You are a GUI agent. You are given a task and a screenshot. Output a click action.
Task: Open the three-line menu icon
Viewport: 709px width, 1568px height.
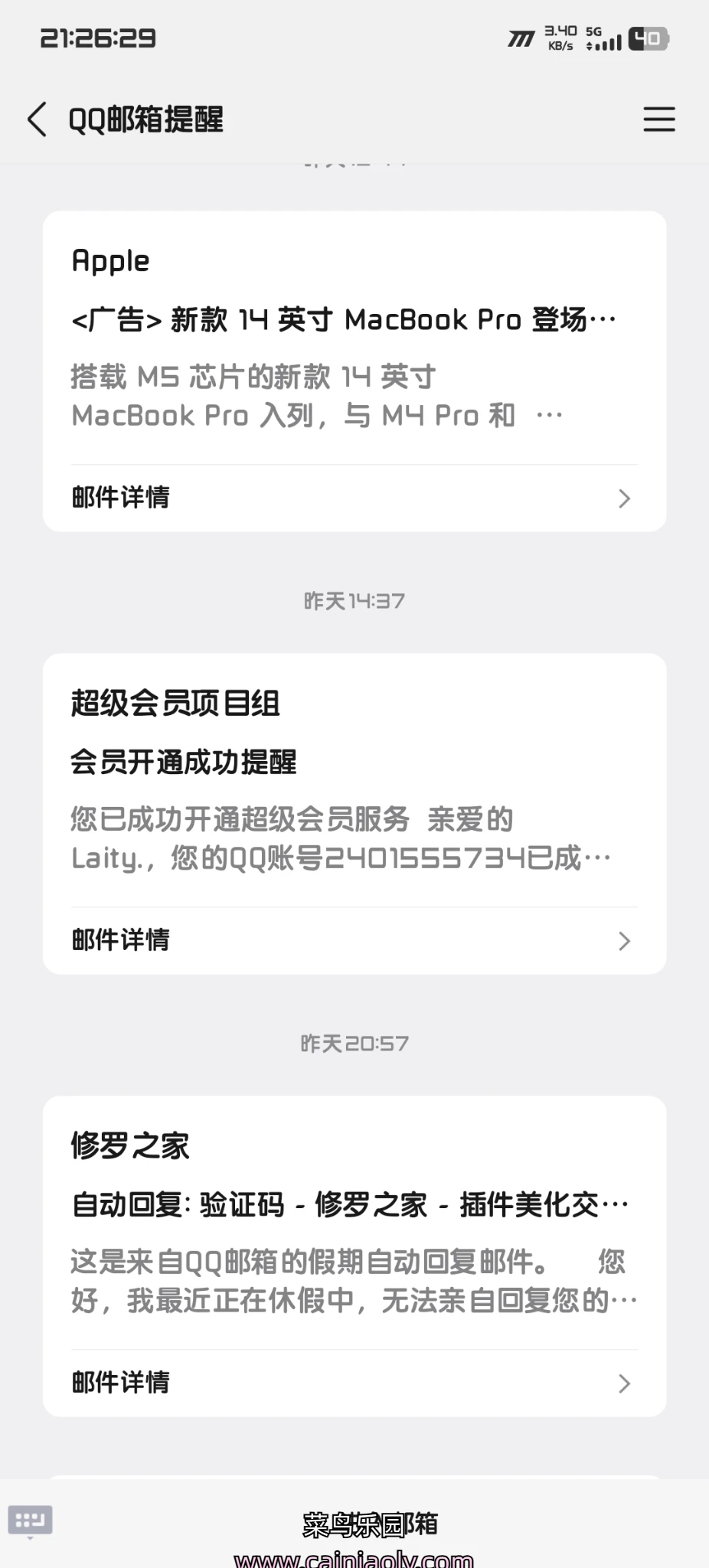pos(658,119)
